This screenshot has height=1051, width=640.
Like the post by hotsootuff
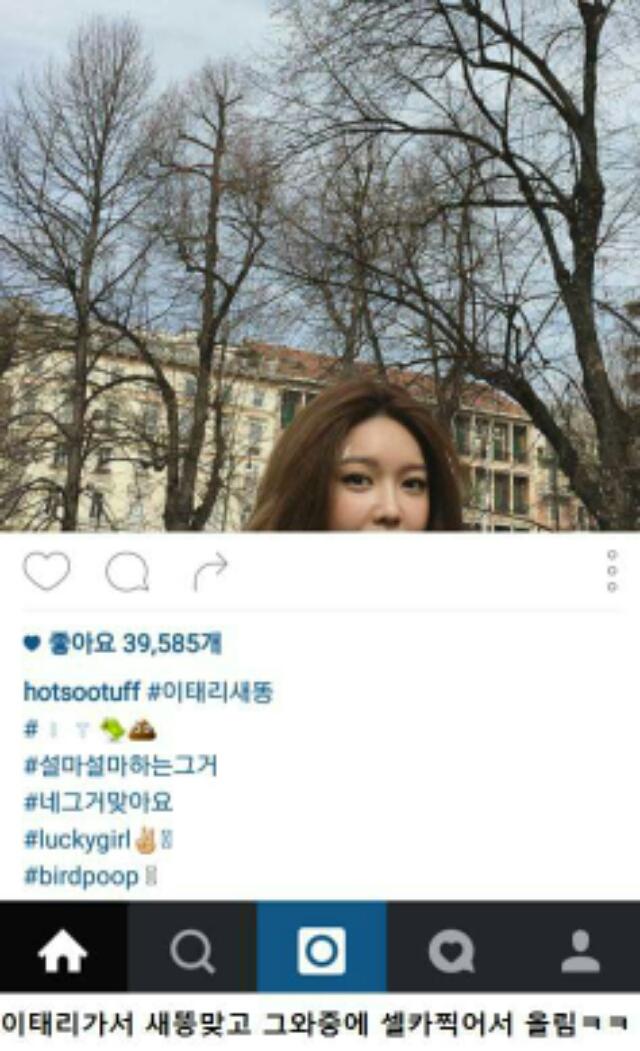(46, 571)
